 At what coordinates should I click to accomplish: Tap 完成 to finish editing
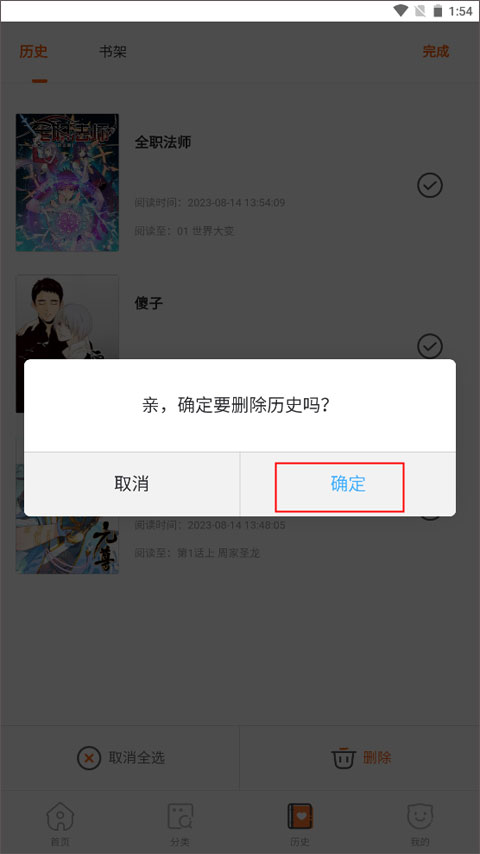click(x=435, y=52)
